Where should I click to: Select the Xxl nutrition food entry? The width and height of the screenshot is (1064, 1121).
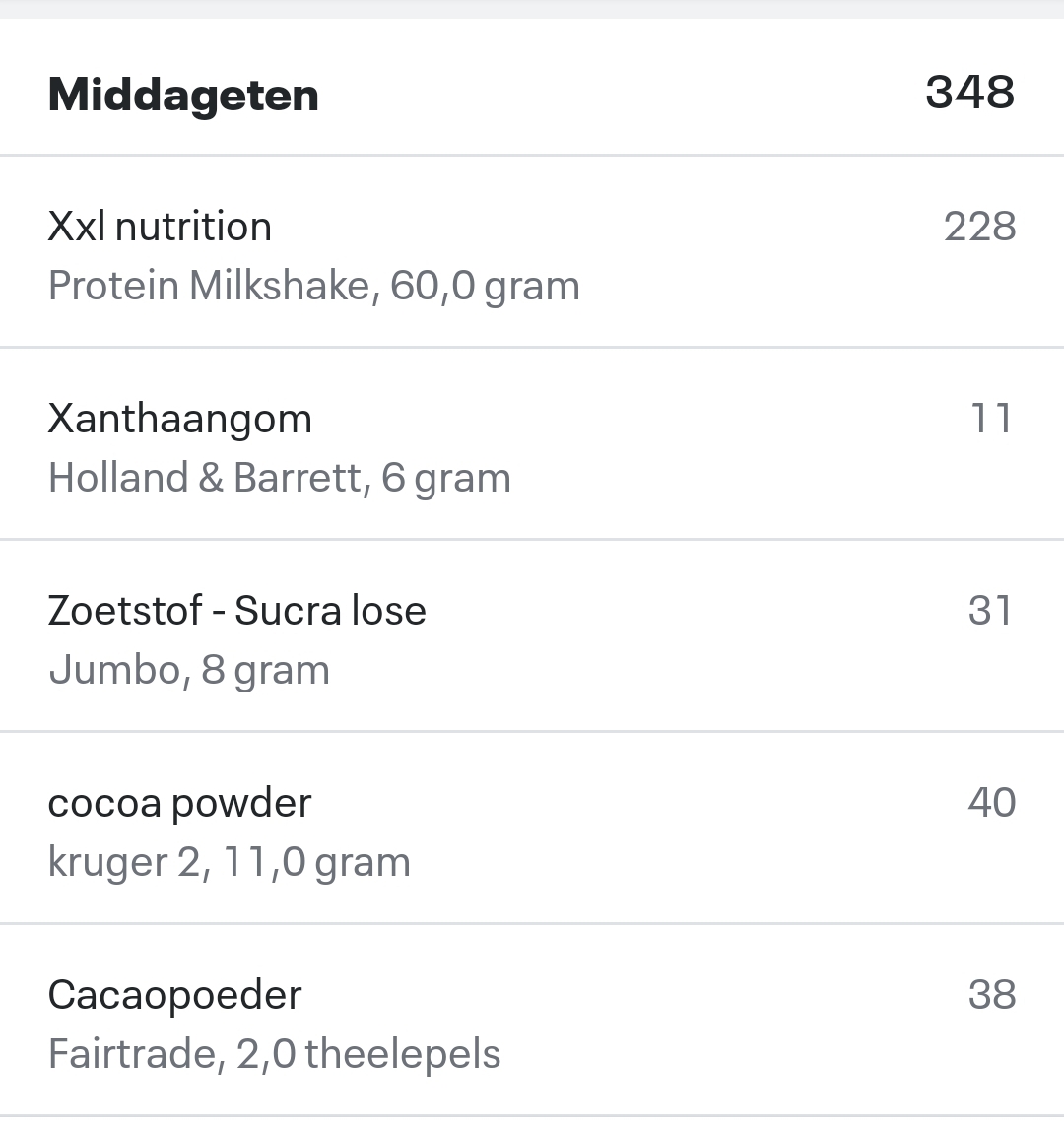point(161,226)
